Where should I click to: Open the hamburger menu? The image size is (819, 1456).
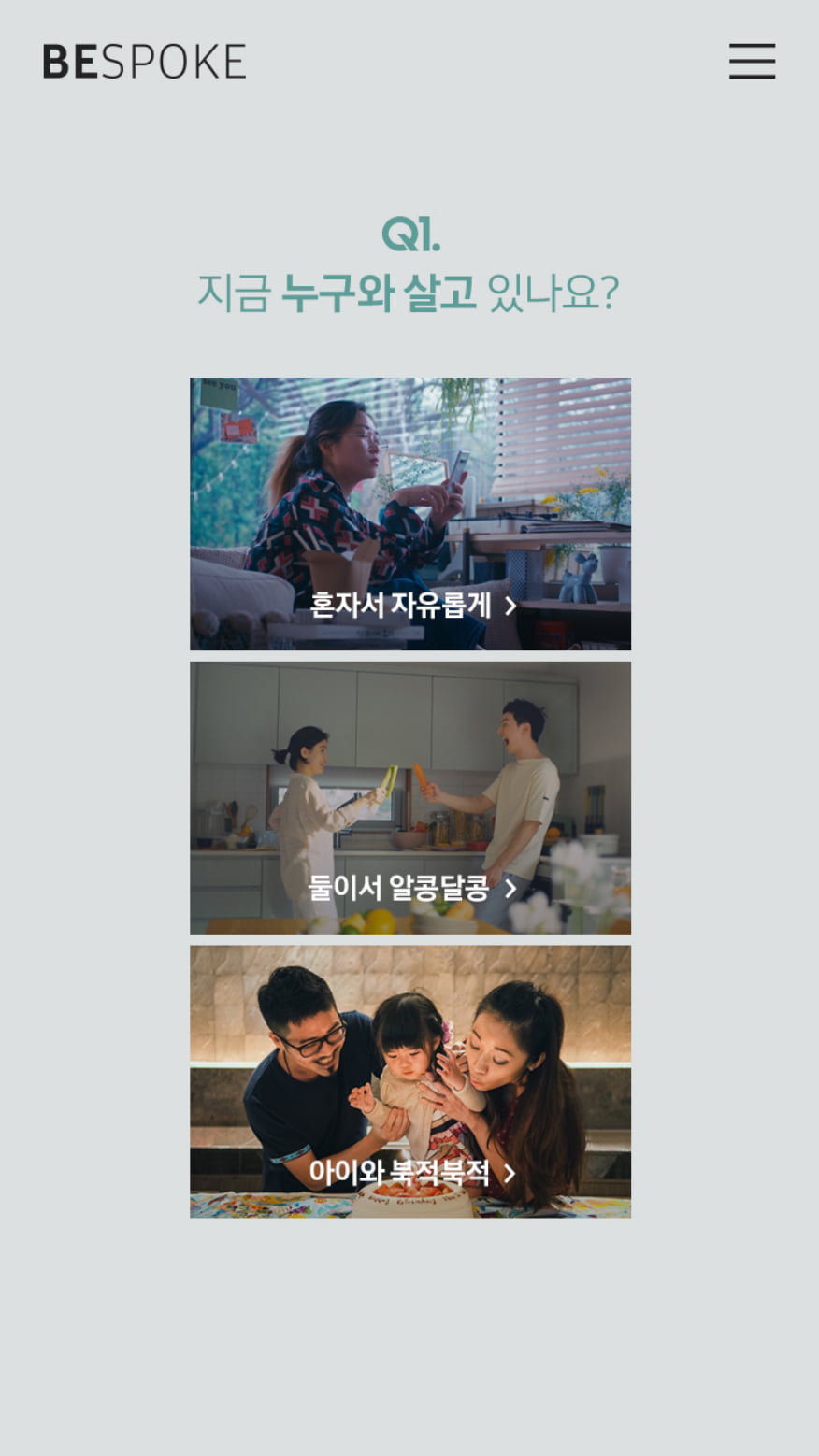coord(752,61)
